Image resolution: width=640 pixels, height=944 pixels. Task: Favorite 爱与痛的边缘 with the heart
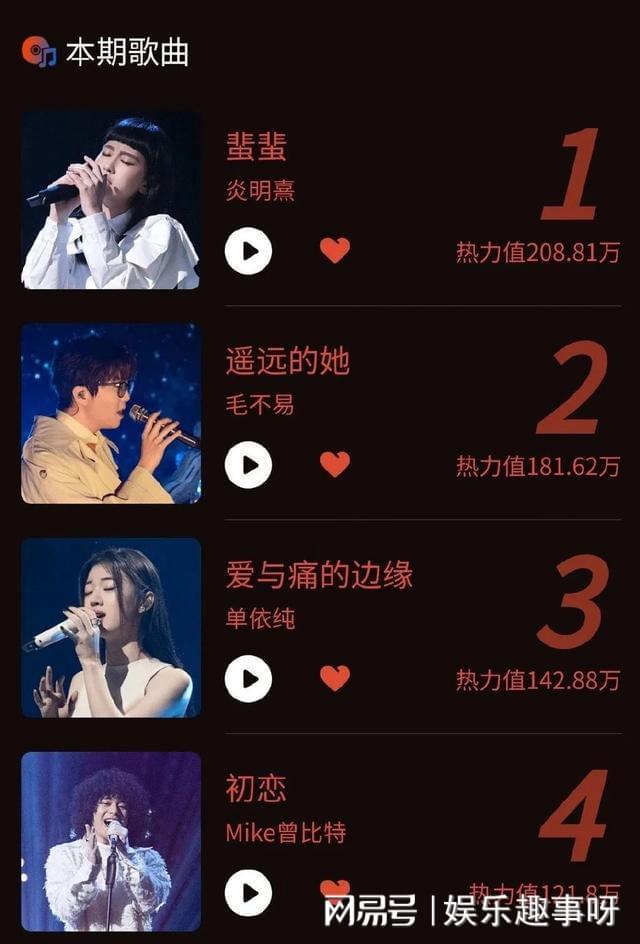click(x=335, y=678)
